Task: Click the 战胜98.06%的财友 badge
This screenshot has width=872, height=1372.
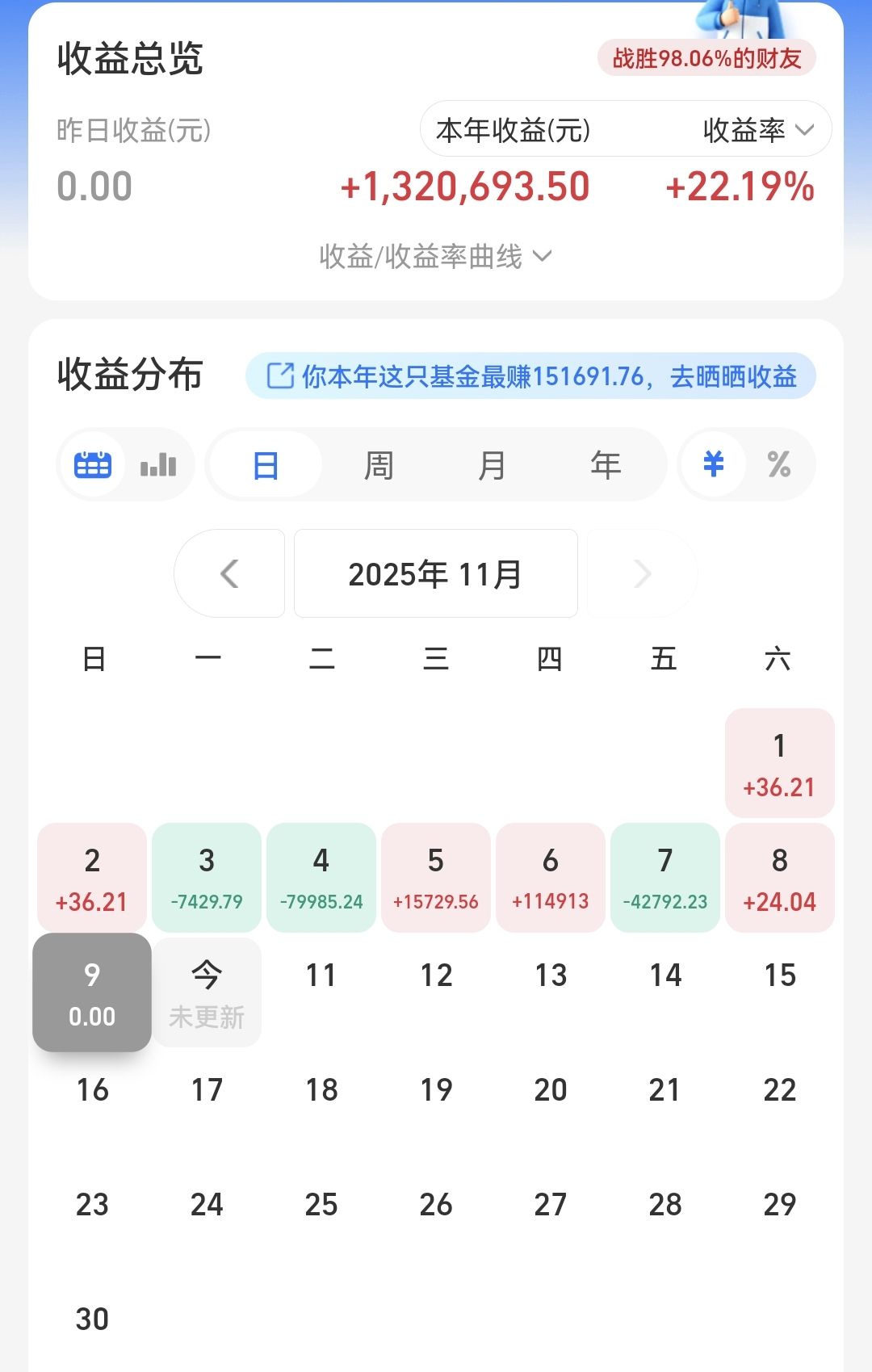Action: 706,58
